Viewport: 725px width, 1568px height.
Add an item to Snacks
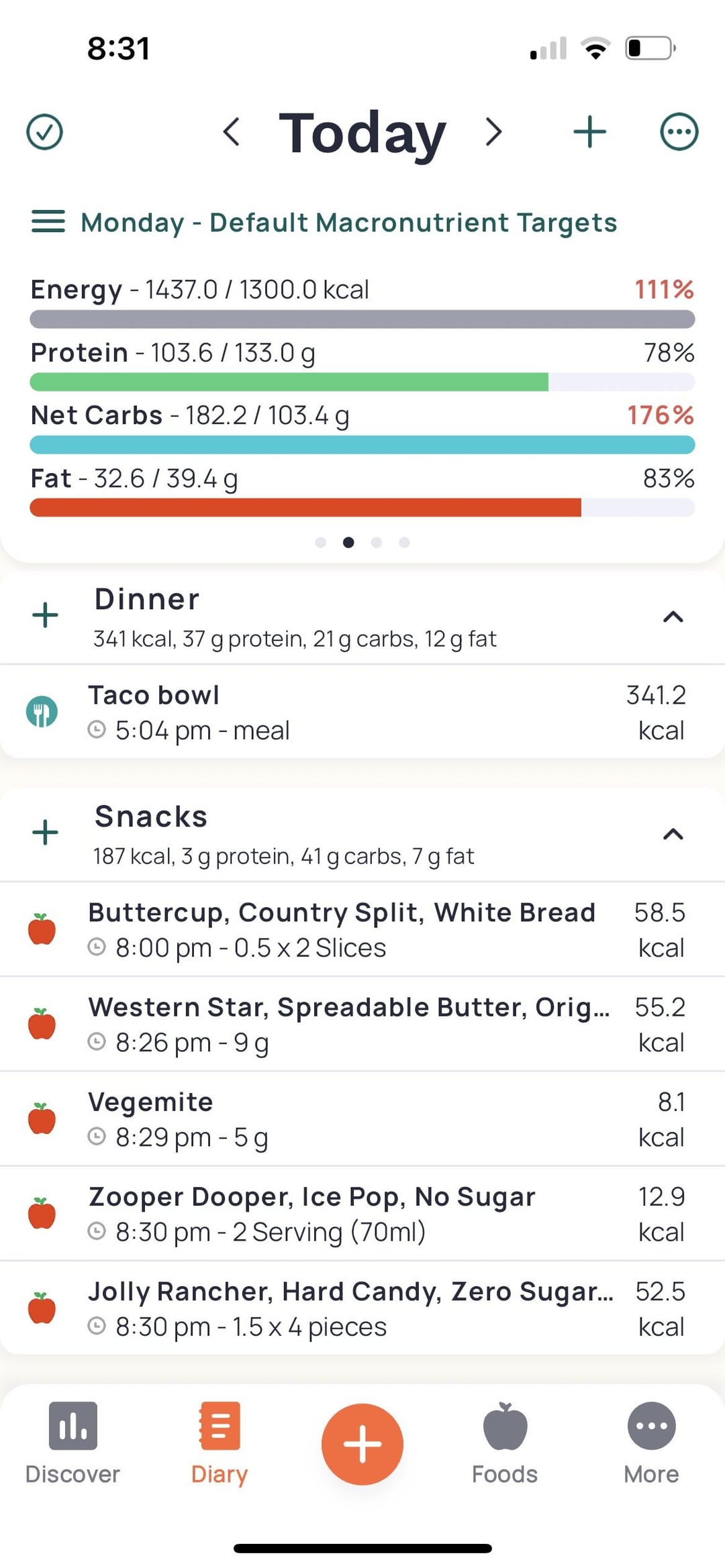click(46, 833)
